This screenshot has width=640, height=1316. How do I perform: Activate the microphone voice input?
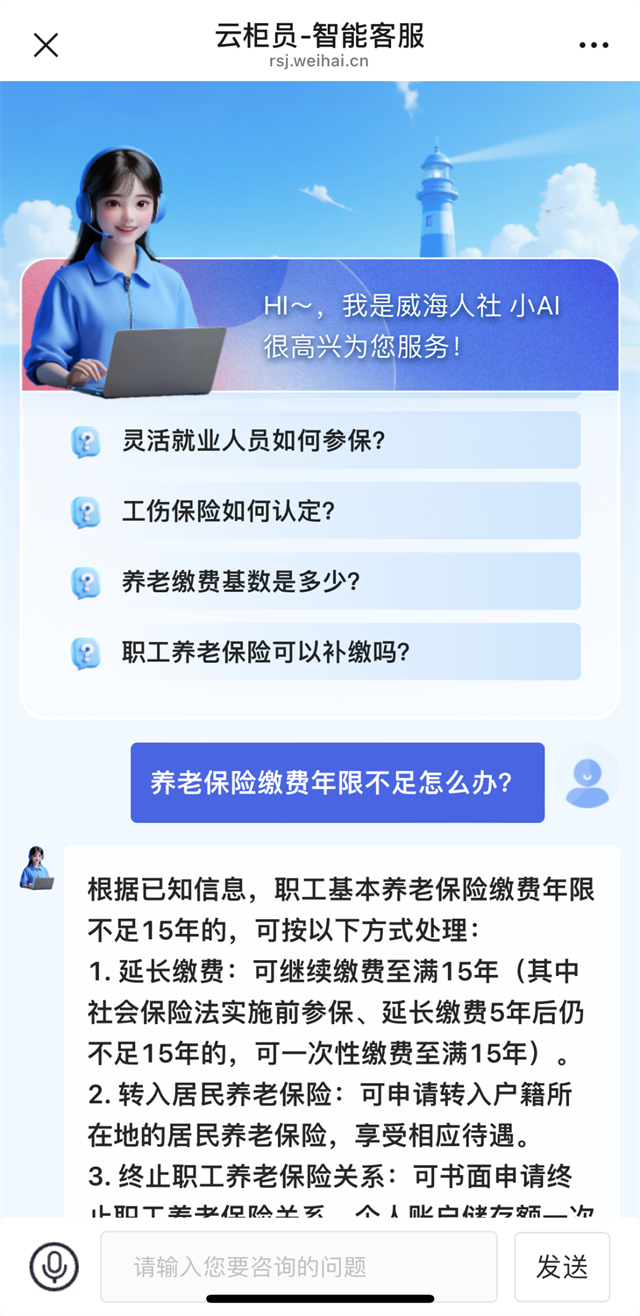tap(54, 1266)
